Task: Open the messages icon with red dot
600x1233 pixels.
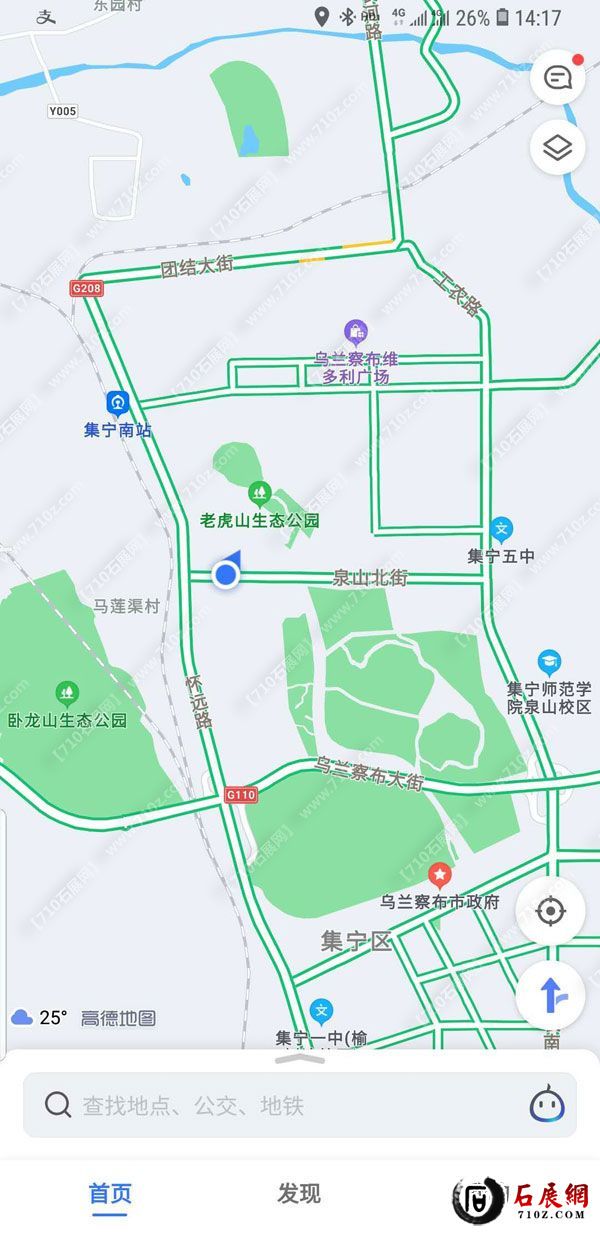Action: coord(557,77)
